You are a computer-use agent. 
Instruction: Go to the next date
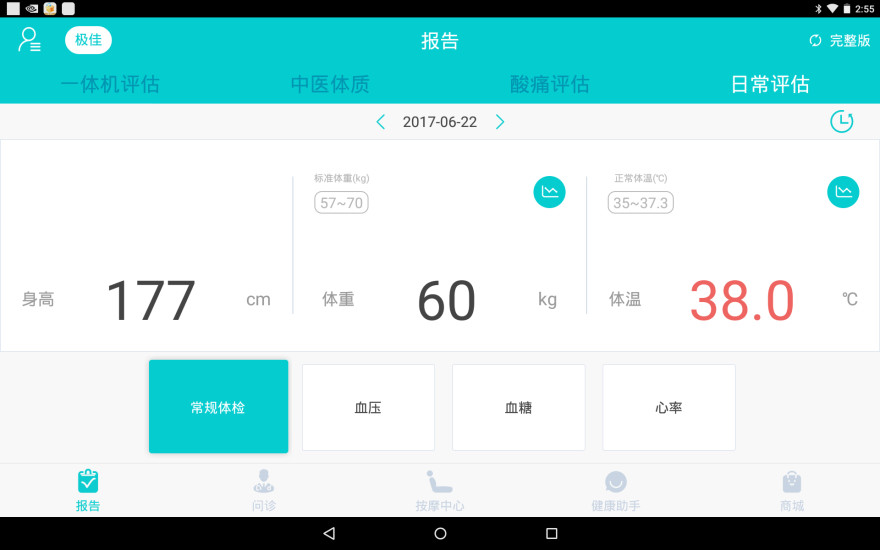click(x=500, y=122)
